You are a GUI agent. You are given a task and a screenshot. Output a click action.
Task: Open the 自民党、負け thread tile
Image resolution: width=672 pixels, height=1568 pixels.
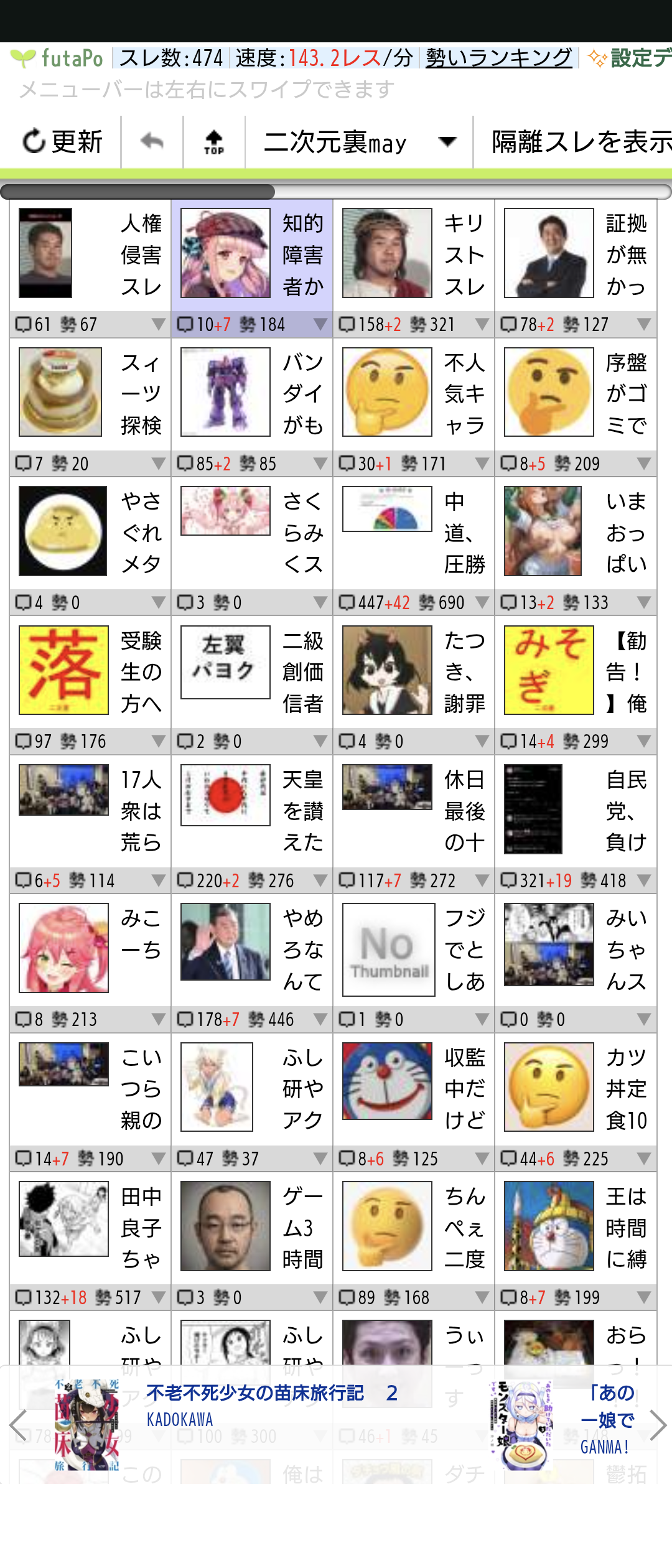coord(576,810)
